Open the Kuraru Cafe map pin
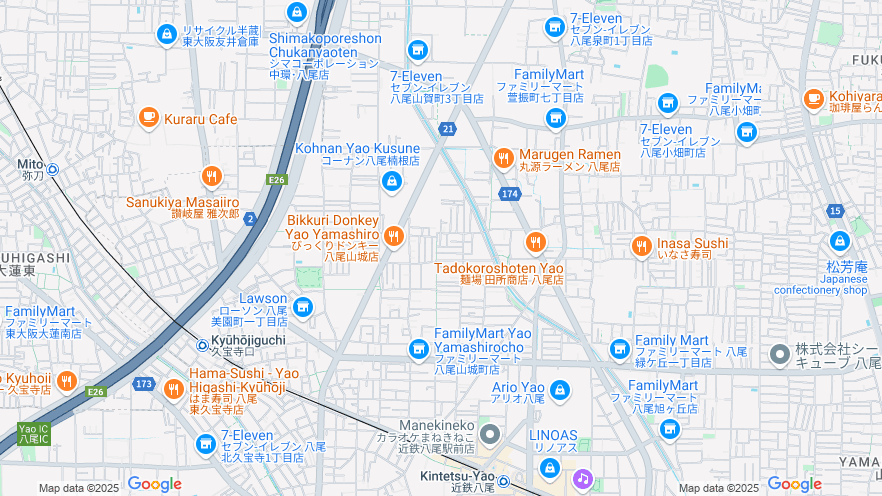The height and width of the screenshot is (496, 882). (149, 118)
